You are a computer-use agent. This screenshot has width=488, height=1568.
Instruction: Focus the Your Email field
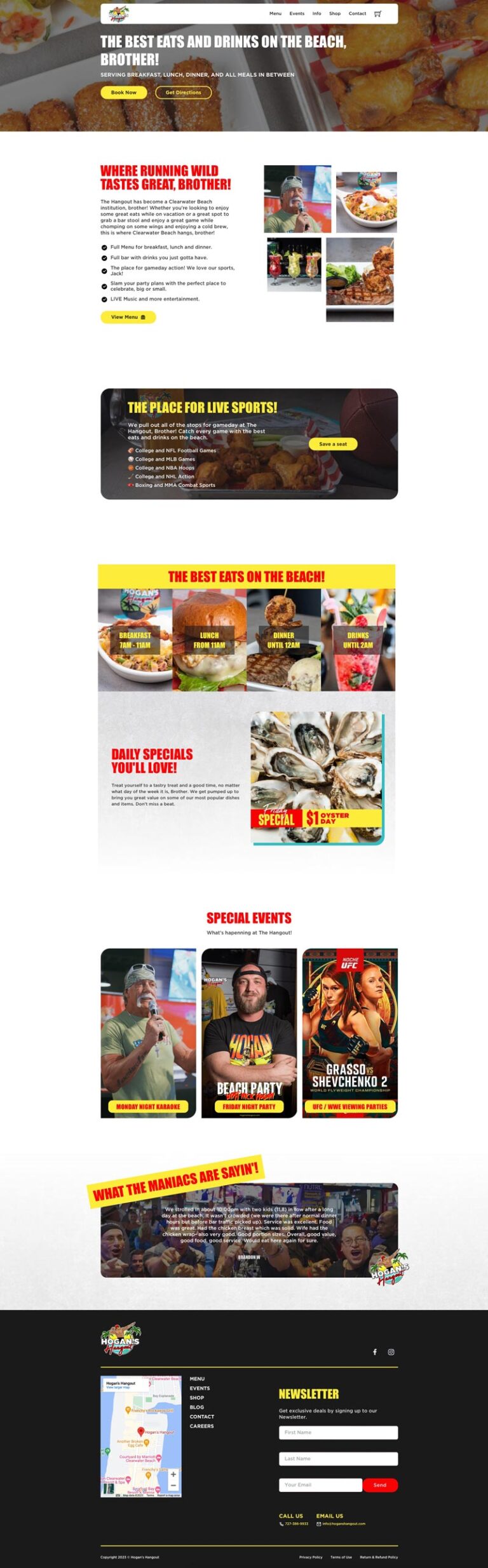pyautogui.click(x=320, y=1485)
